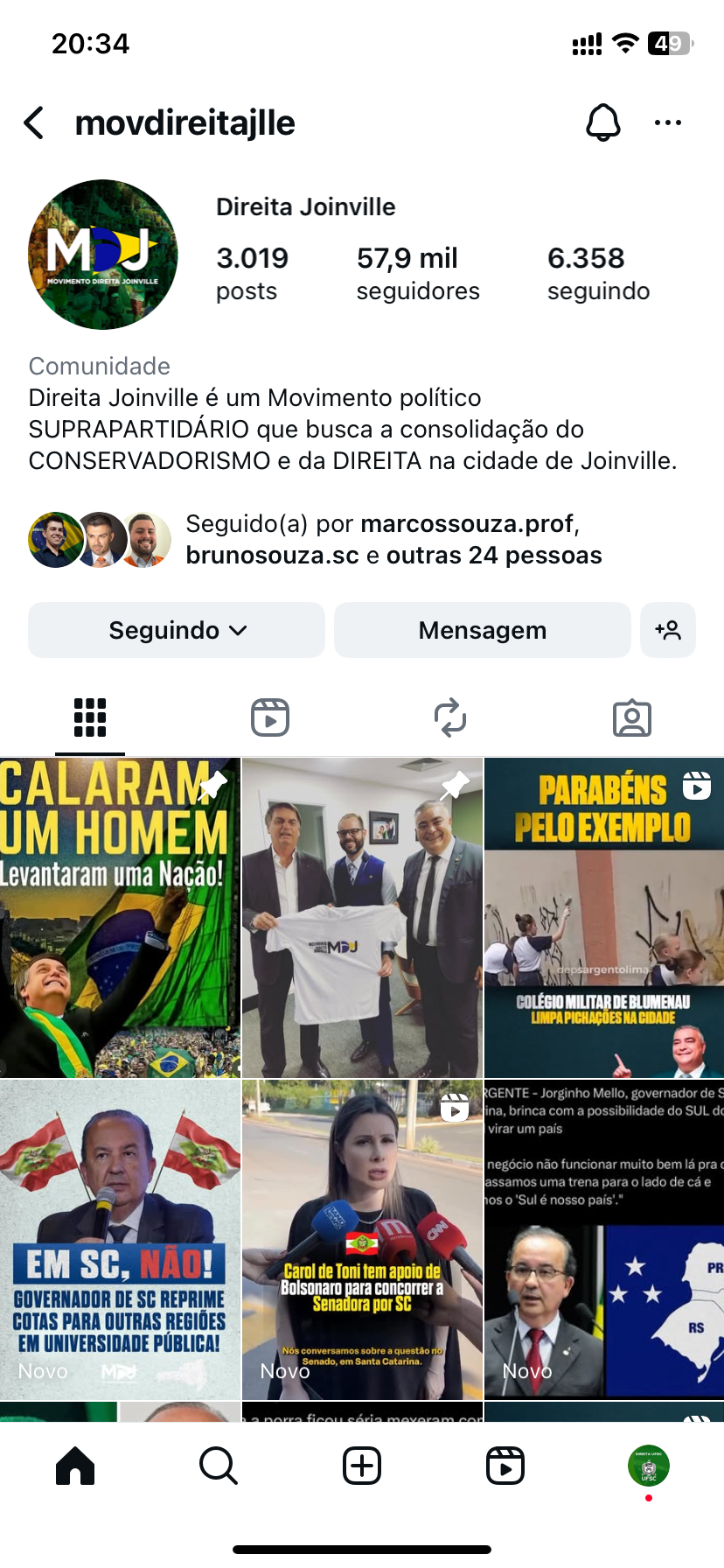Expand the Seguindo dropdown button
The image size is (724, 1568).
coord(177,630)
